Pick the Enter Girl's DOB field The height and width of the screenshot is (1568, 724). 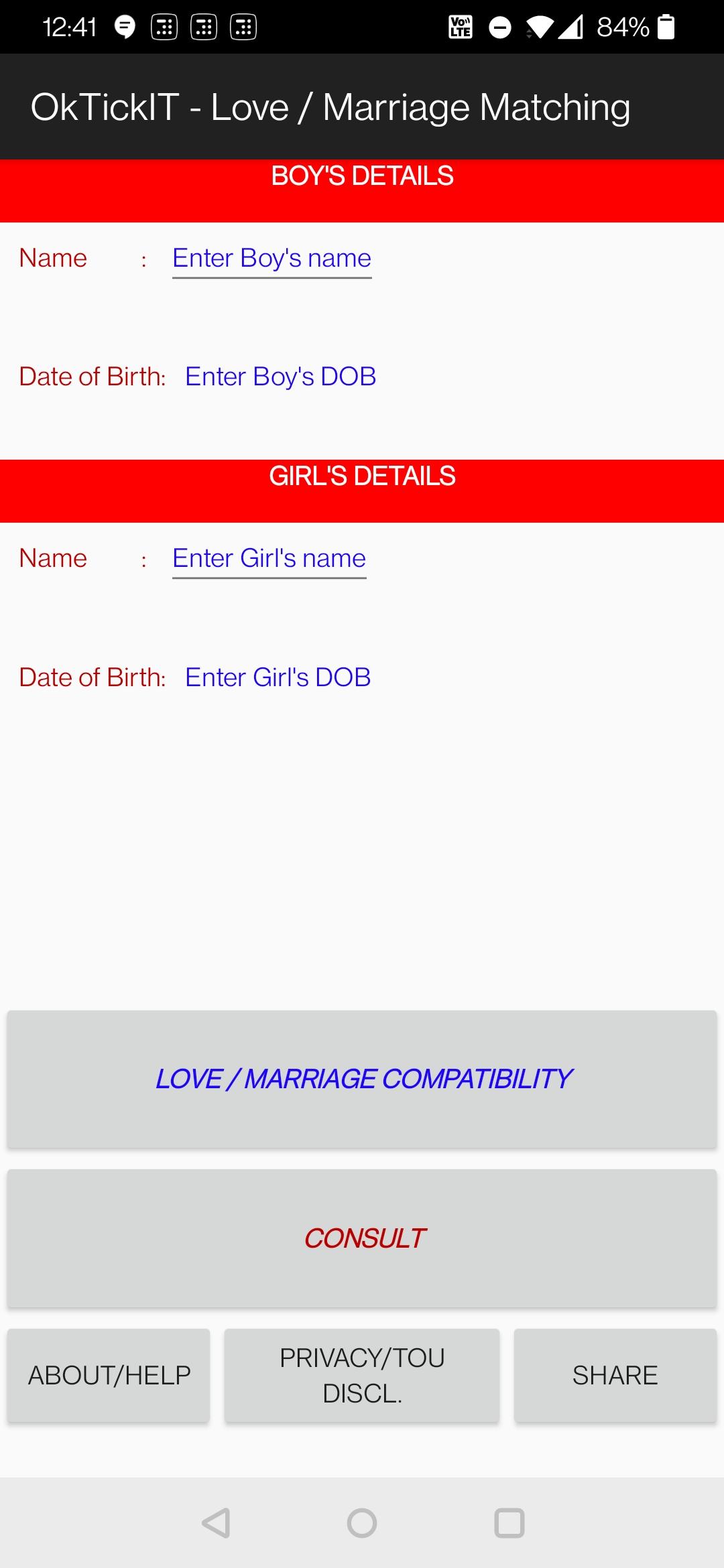(278, 677)
